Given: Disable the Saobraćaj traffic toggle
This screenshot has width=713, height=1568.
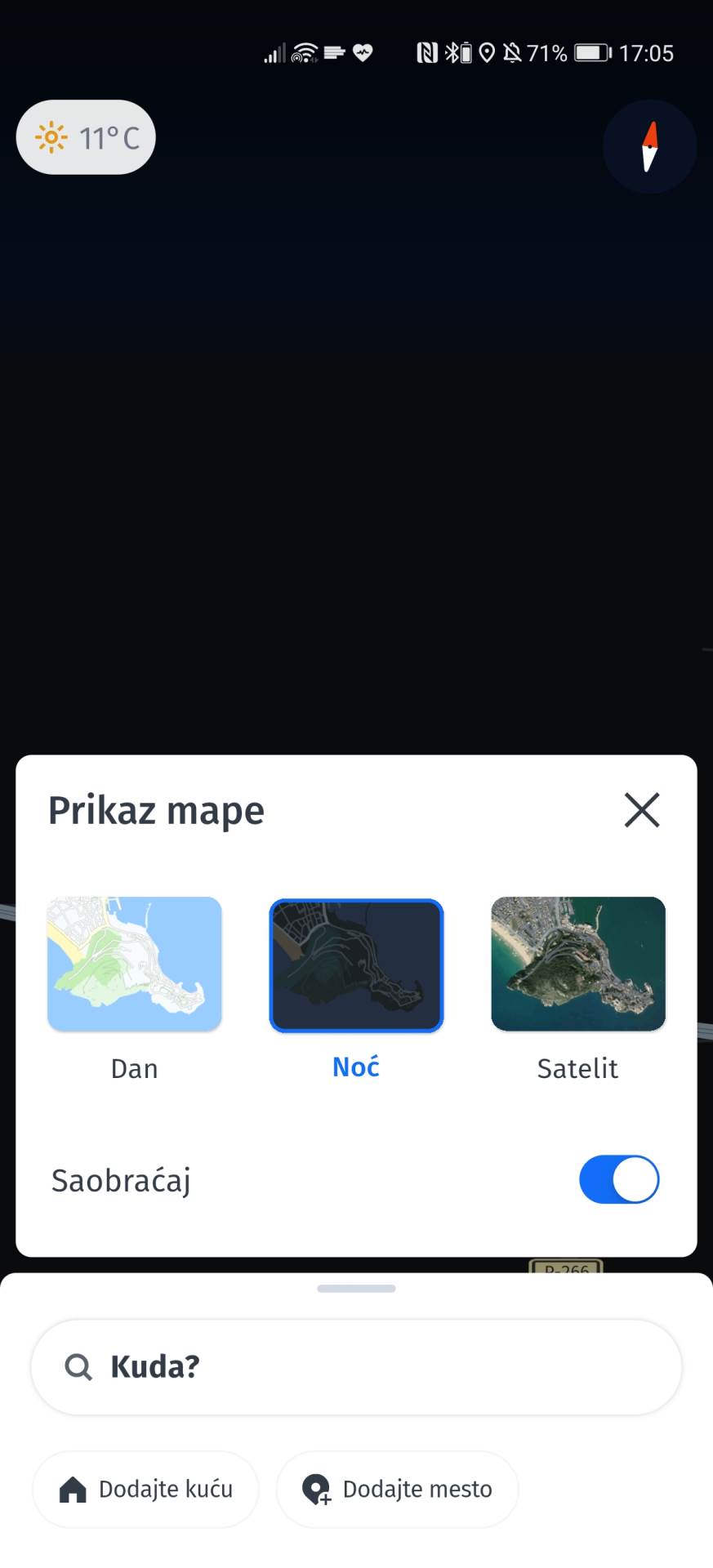Looking at the screenshot, I should (x=618, y=1179).
